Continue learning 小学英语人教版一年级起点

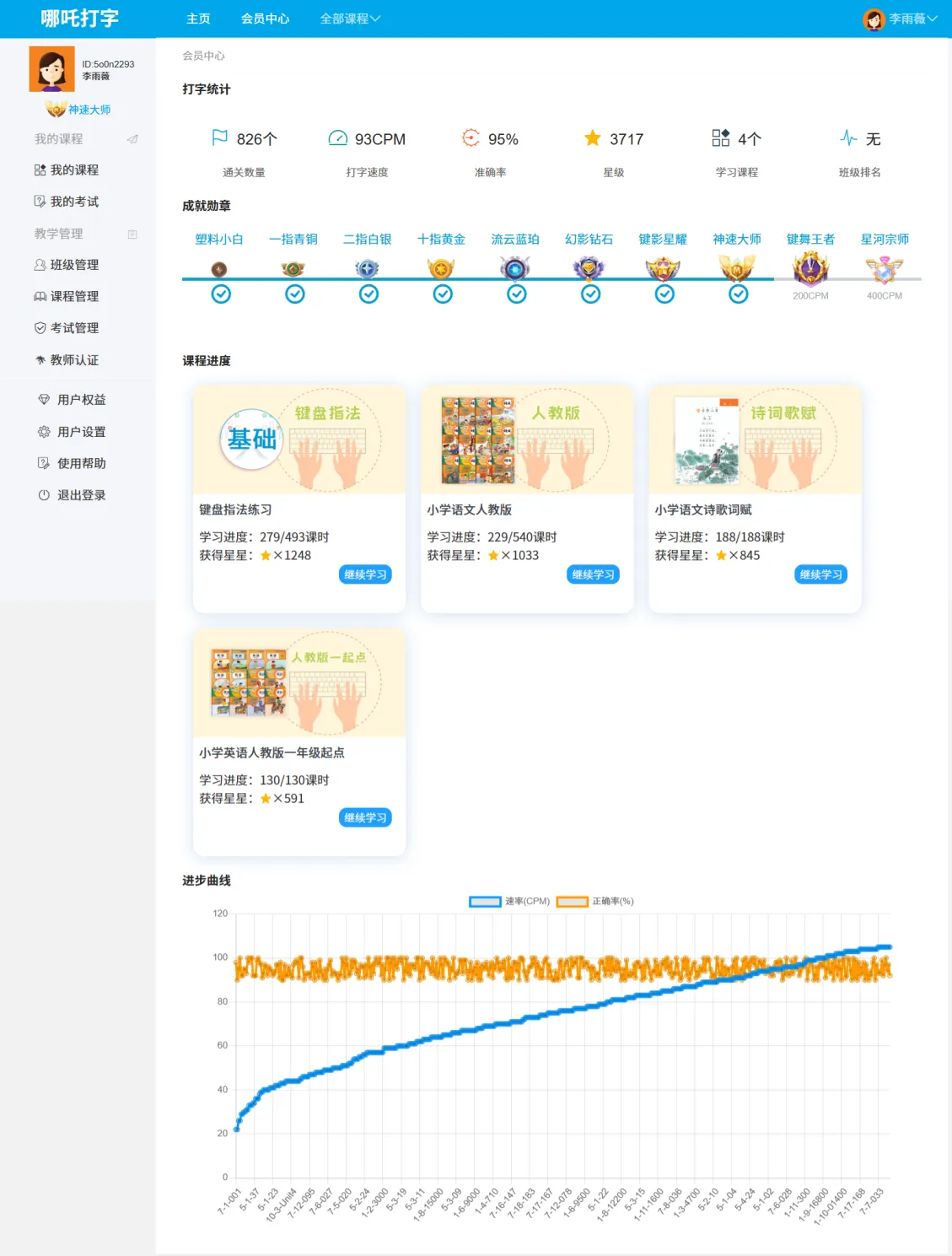(x=365, y=817)
